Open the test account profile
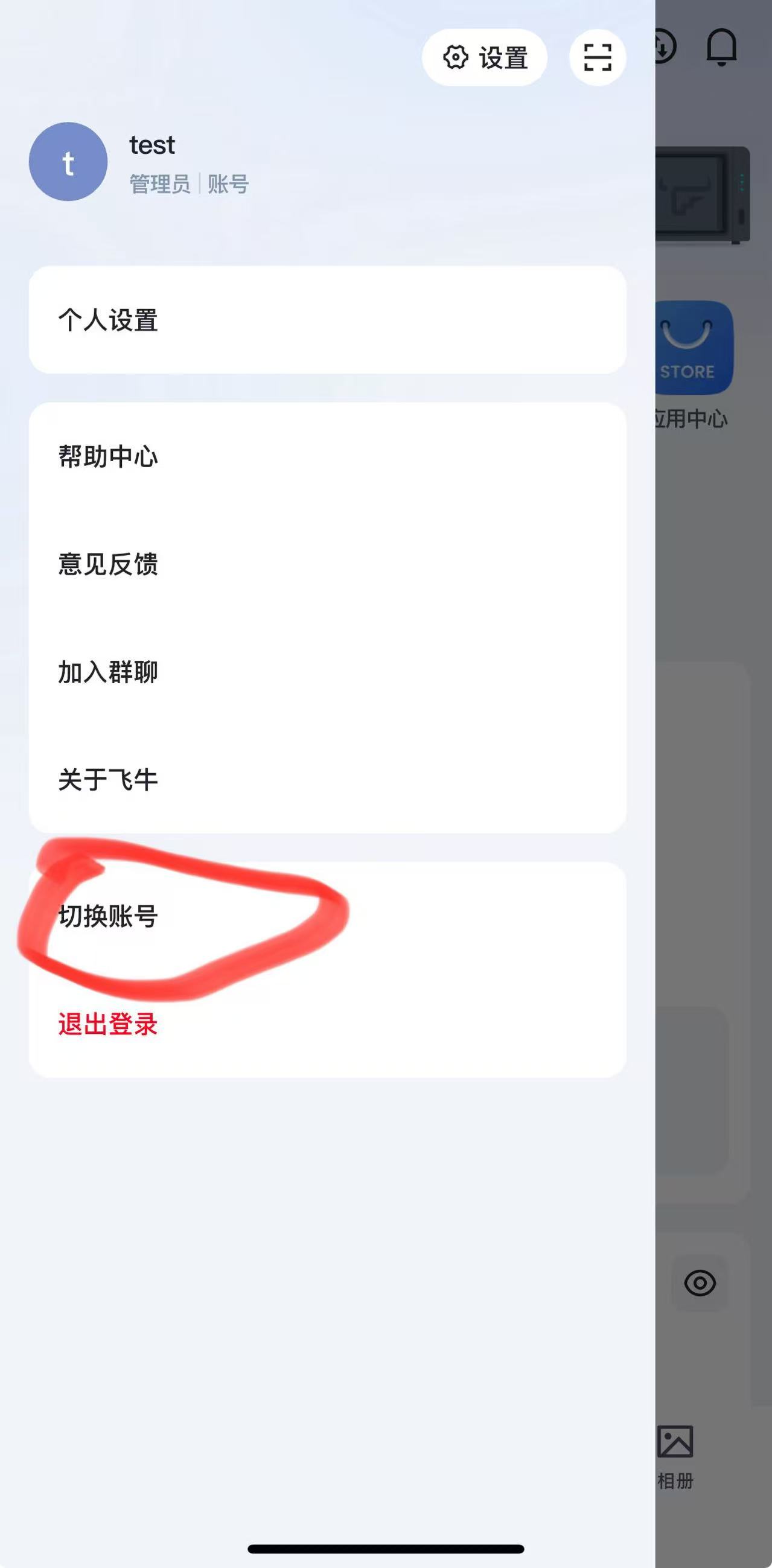This screenshot has height=1568, width=772. click(x=140, y=162)
